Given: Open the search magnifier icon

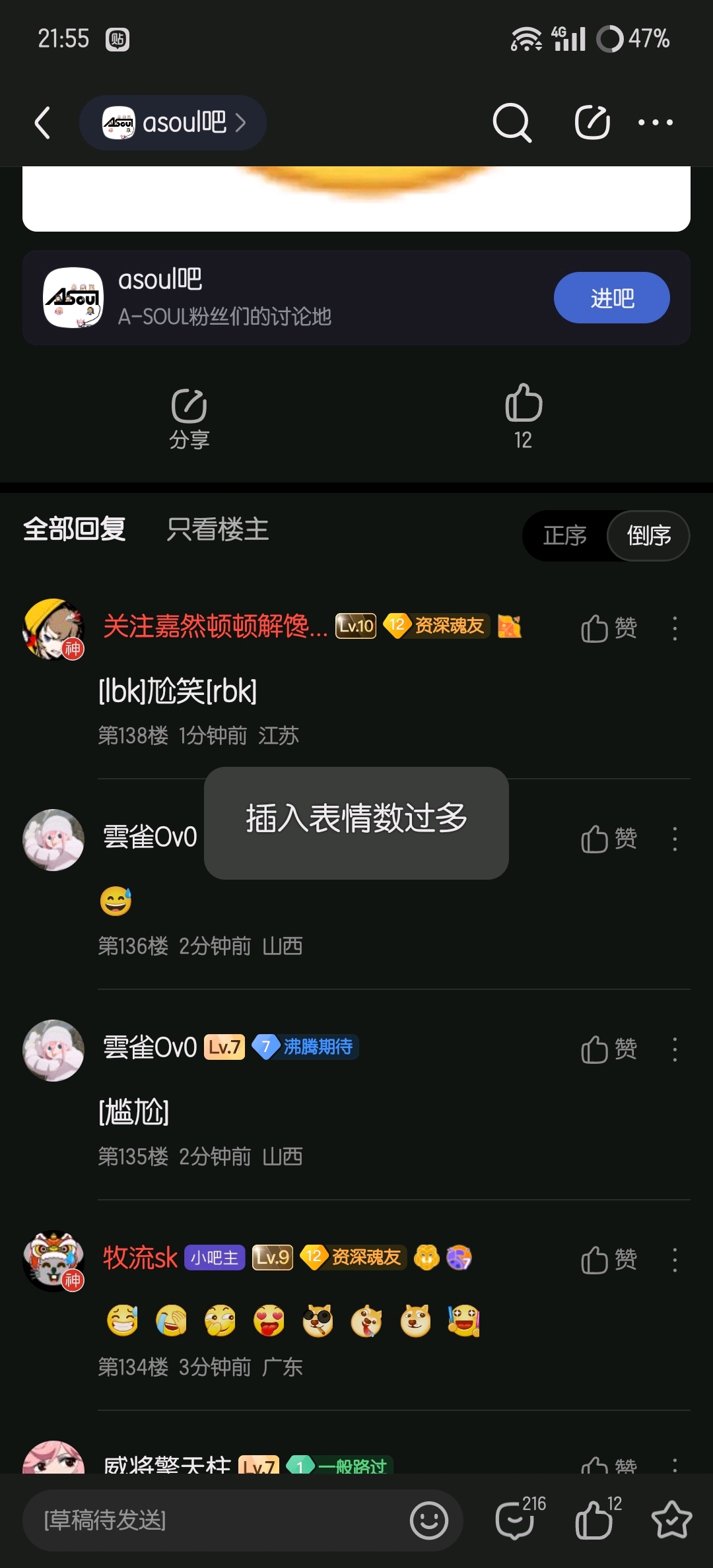Looking at the screenshot, I should click(x=512, y=123).
